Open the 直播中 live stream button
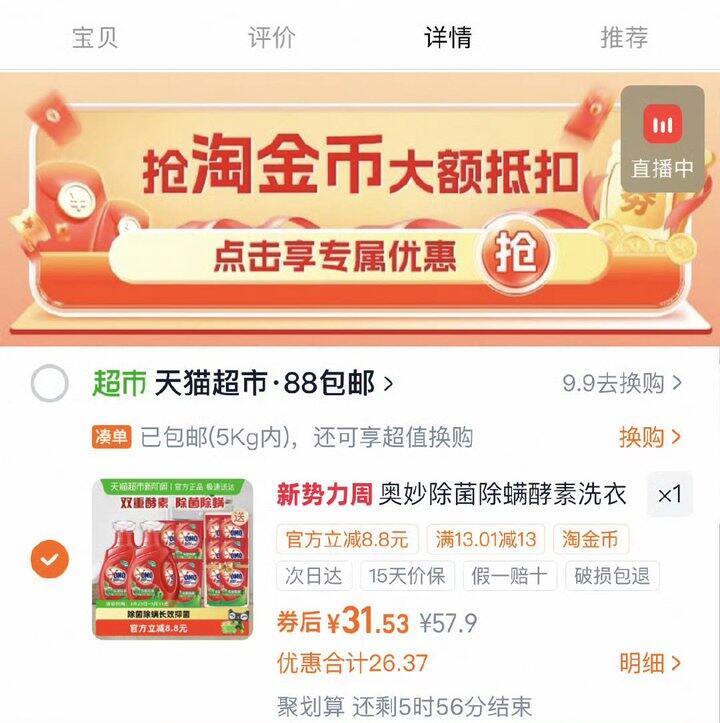Viewport: 720px width, 723px height. tap(662, 139)
